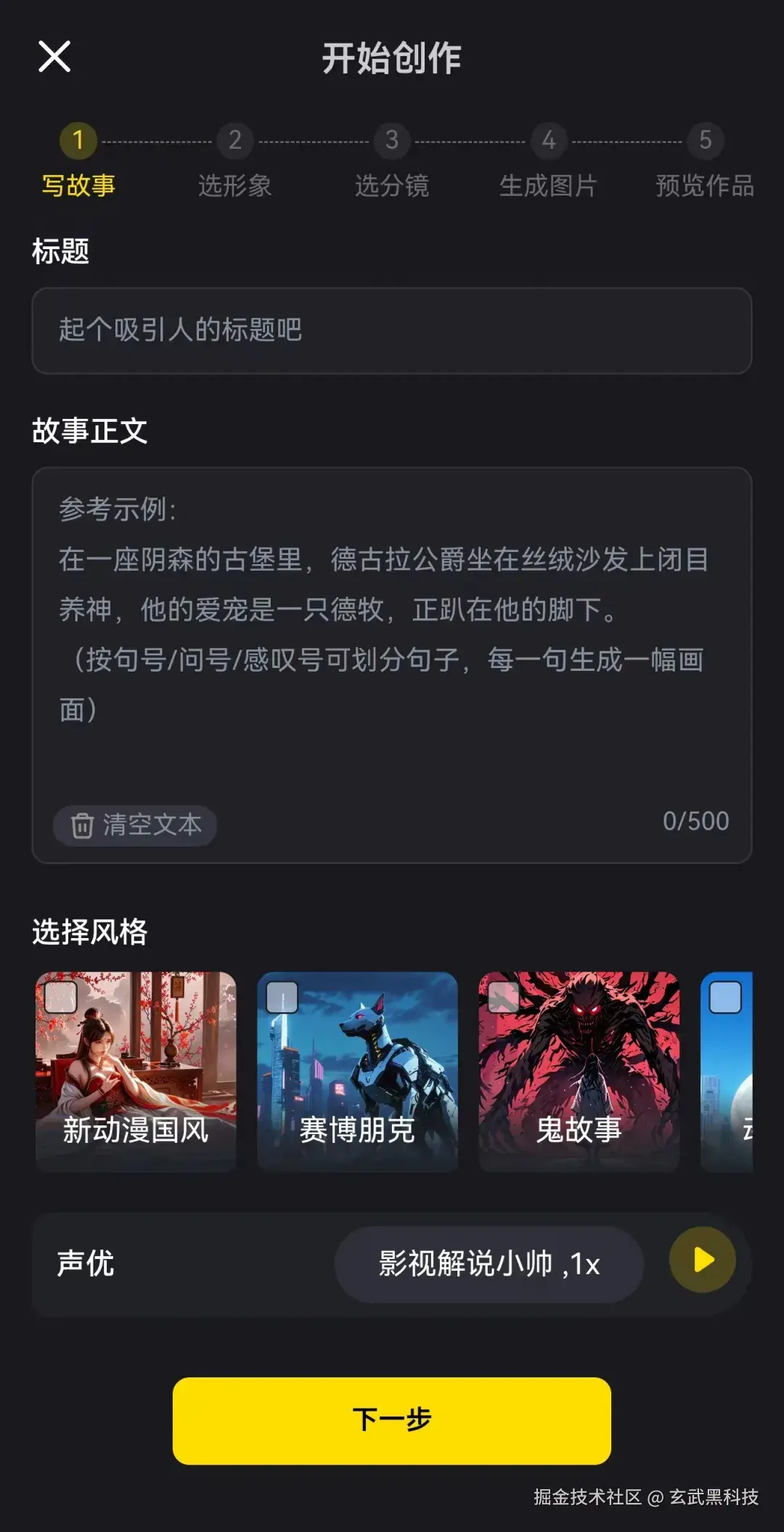Choose the 赛博朋克 style card

[x=357, y=1071]
